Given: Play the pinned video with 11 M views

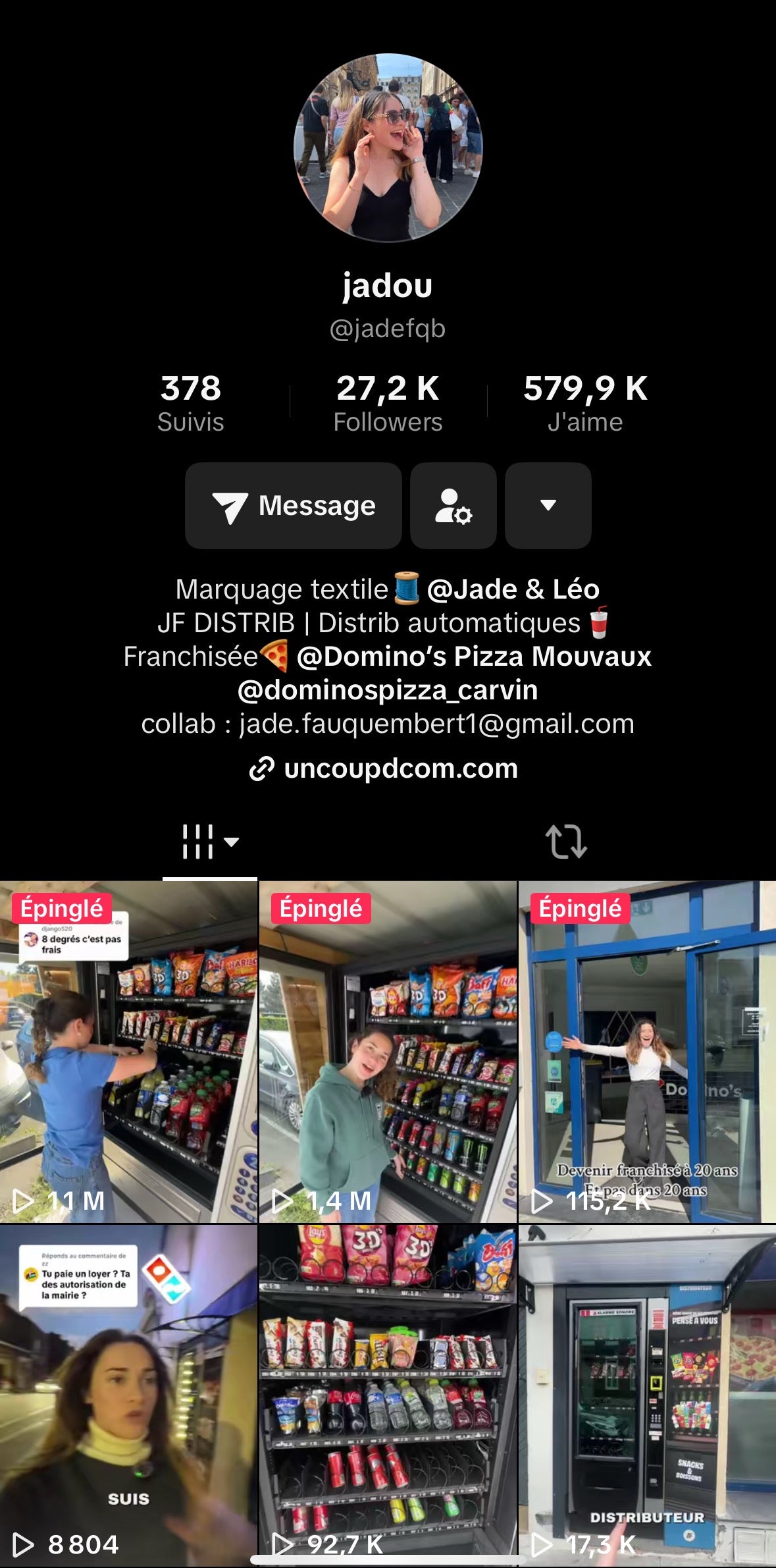Looking at the screenshot, I should (x=128, y=1052).
